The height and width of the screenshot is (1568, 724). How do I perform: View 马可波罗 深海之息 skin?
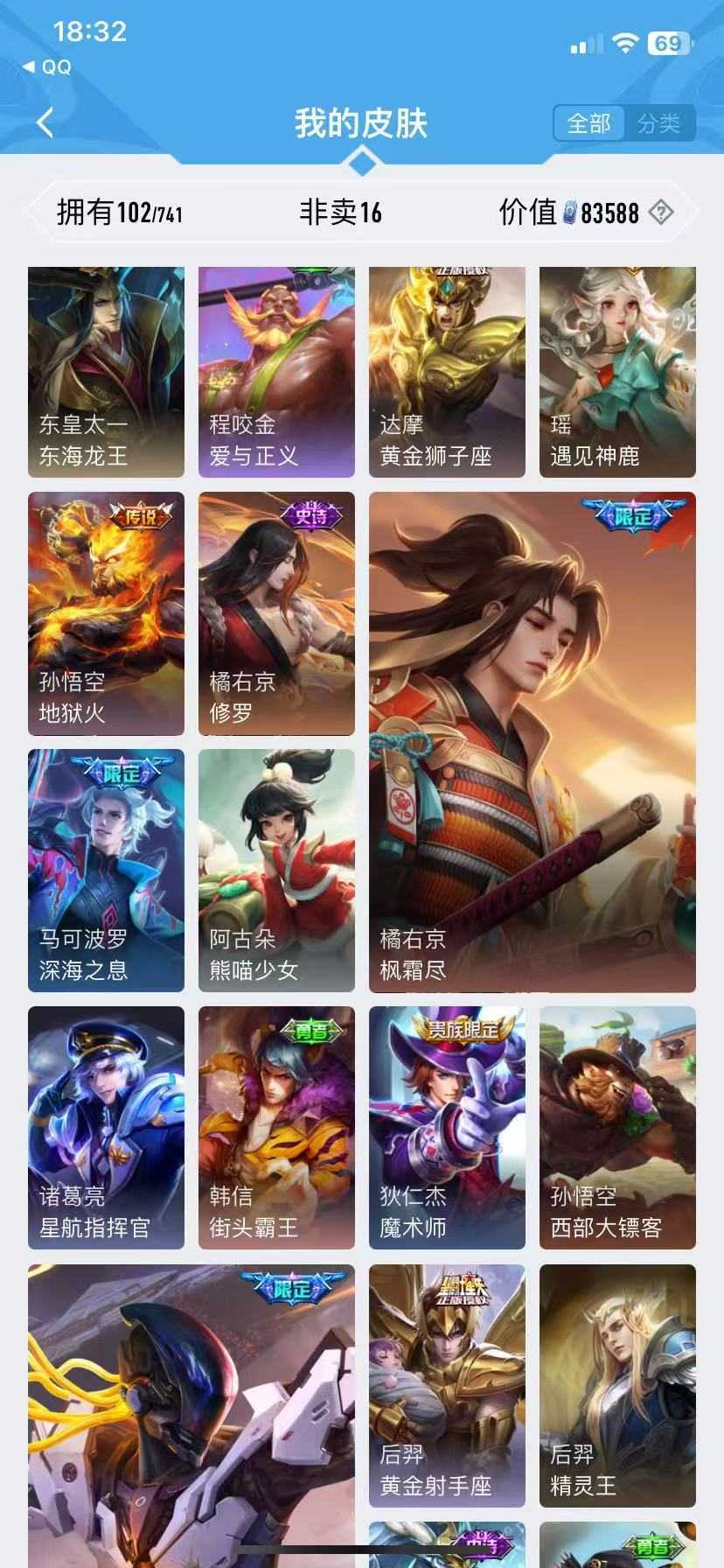106,870
